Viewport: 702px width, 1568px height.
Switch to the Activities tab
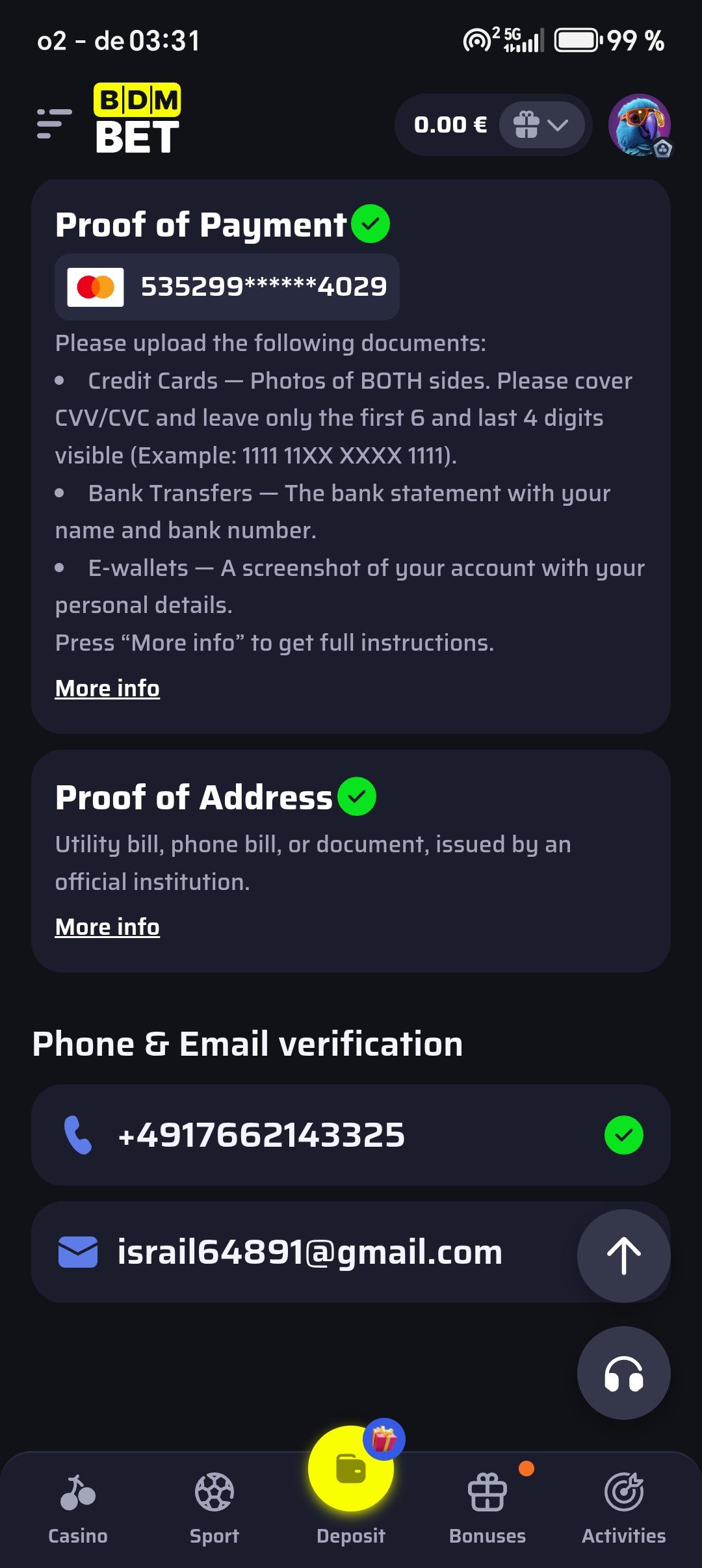pyautogui.click(x=624, y=1508)
